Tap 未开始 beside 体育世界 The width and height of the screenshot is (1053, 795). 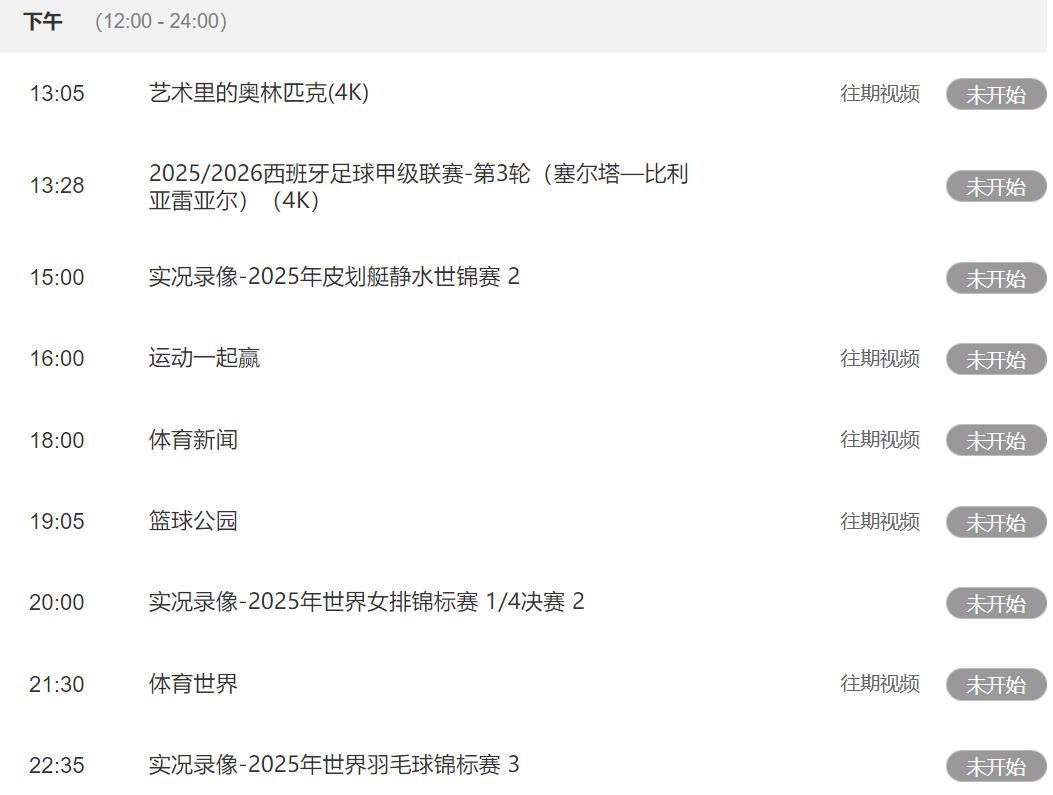tap(995, 685)
